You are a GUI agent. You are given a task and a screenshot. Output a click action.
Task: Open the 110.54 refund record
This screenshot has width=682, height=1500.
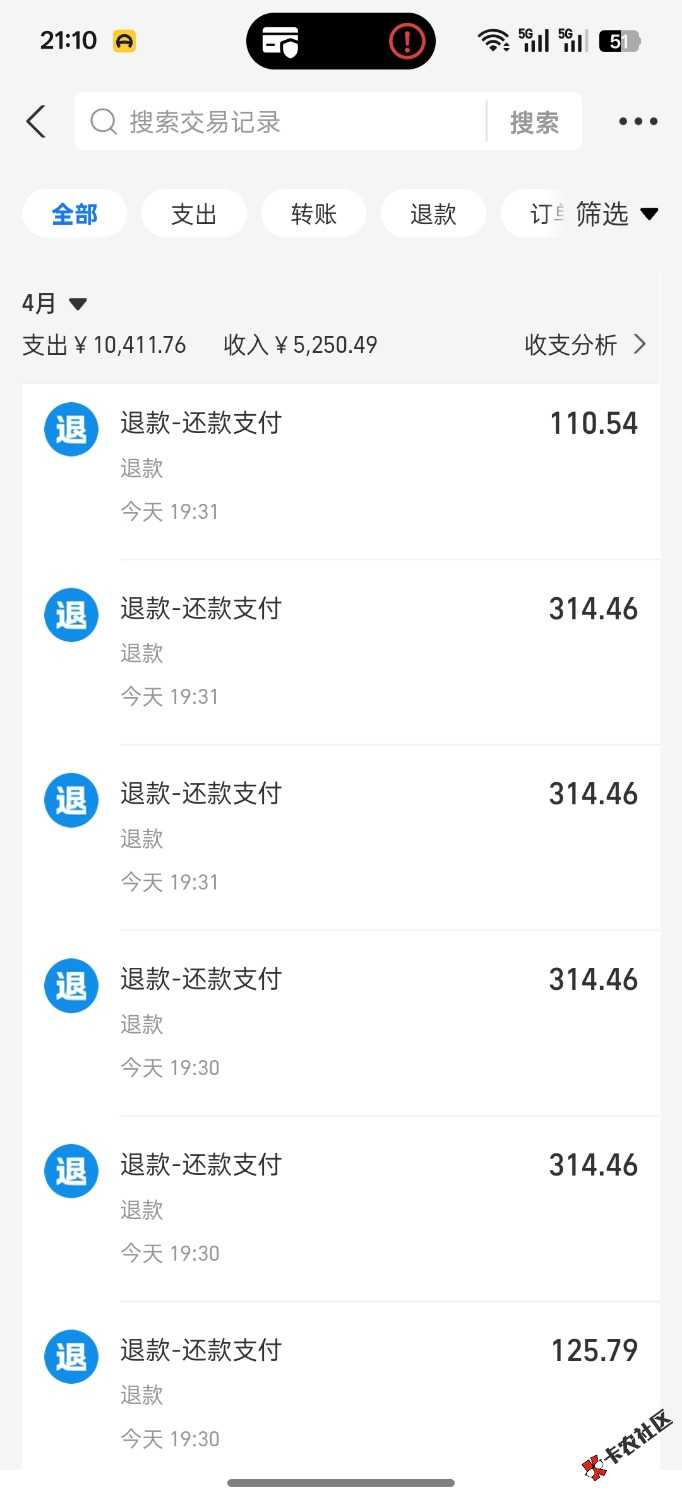(340, 466)
